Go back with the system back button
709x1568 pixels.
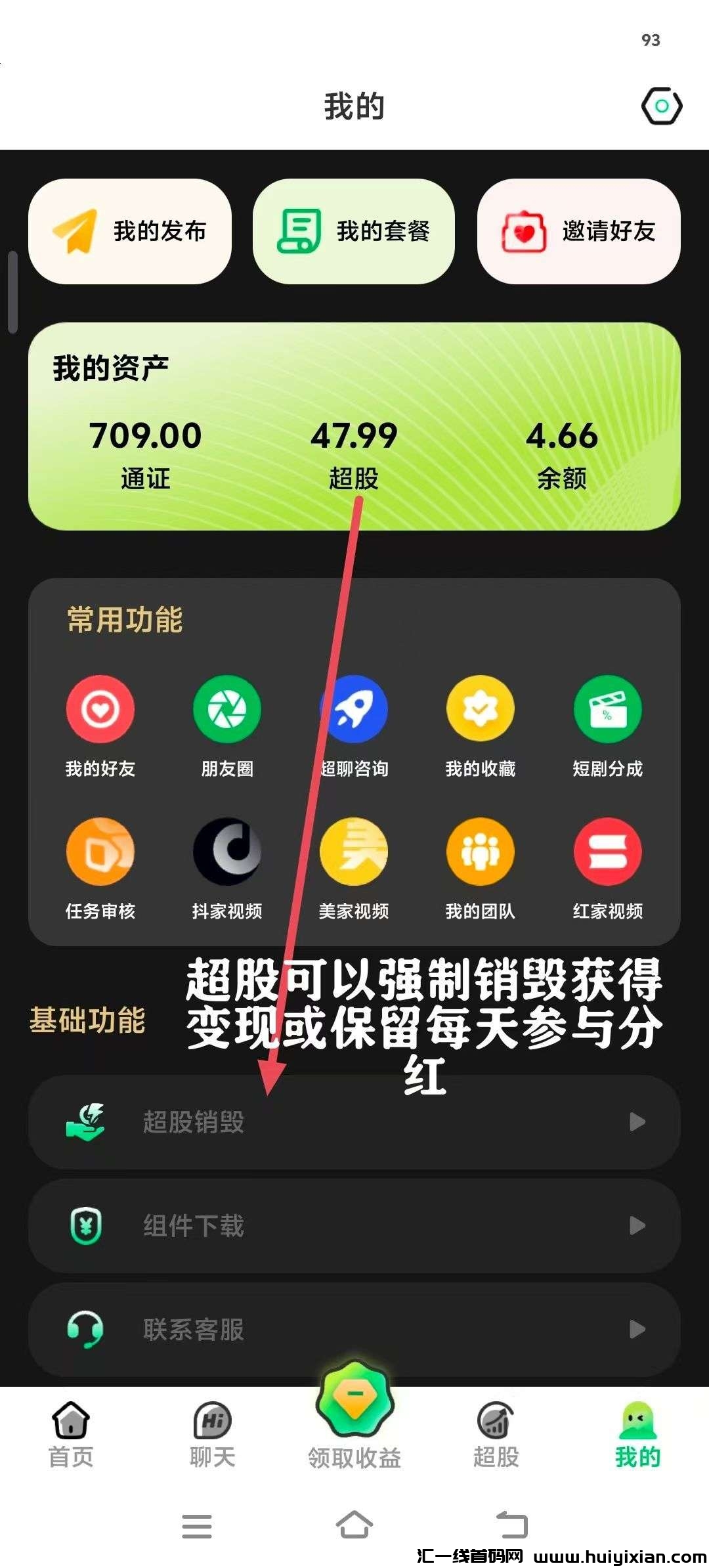click(x=511, y=1525)
